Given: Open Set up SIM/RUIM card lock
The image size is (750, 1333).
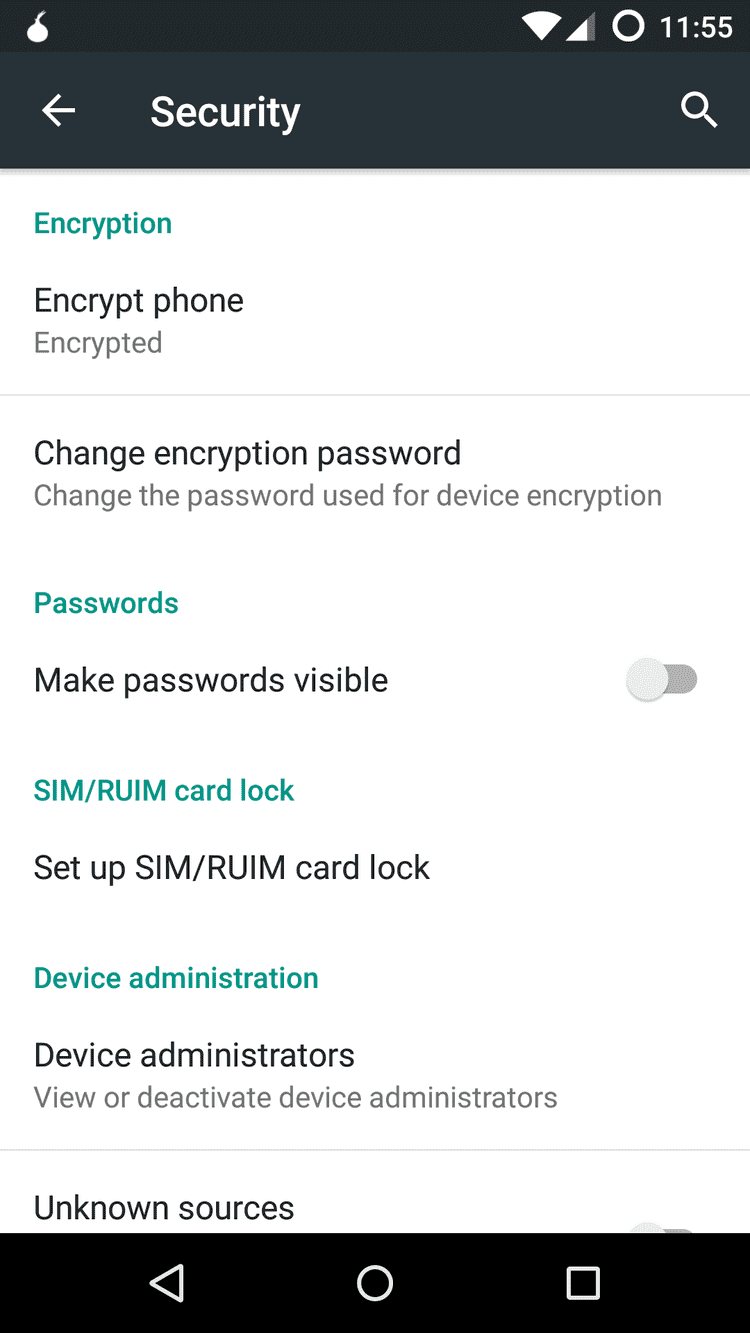Looking at the screenshot, I should coord(232,867).
